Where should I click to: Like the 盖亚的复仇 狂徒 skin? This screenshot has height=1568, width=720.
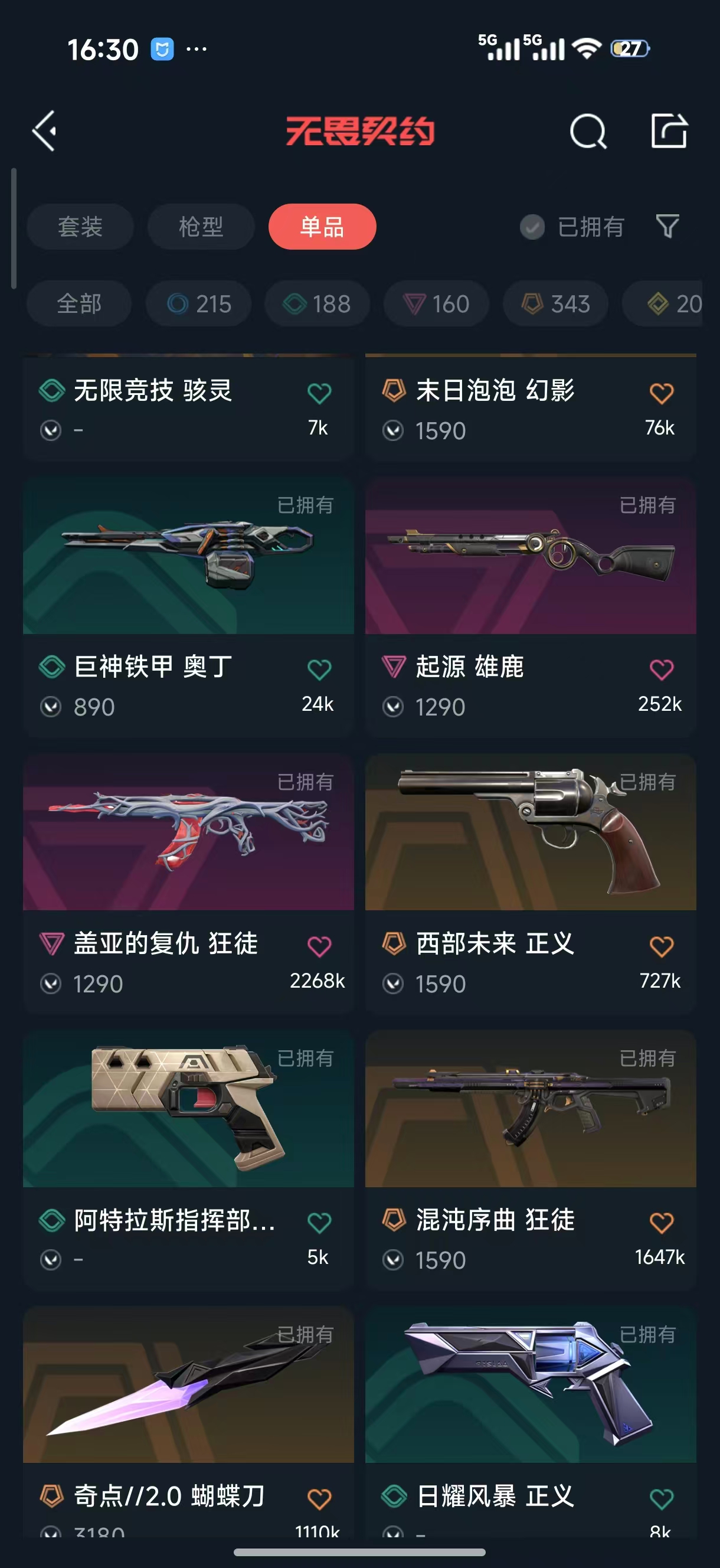coord(319,946)
